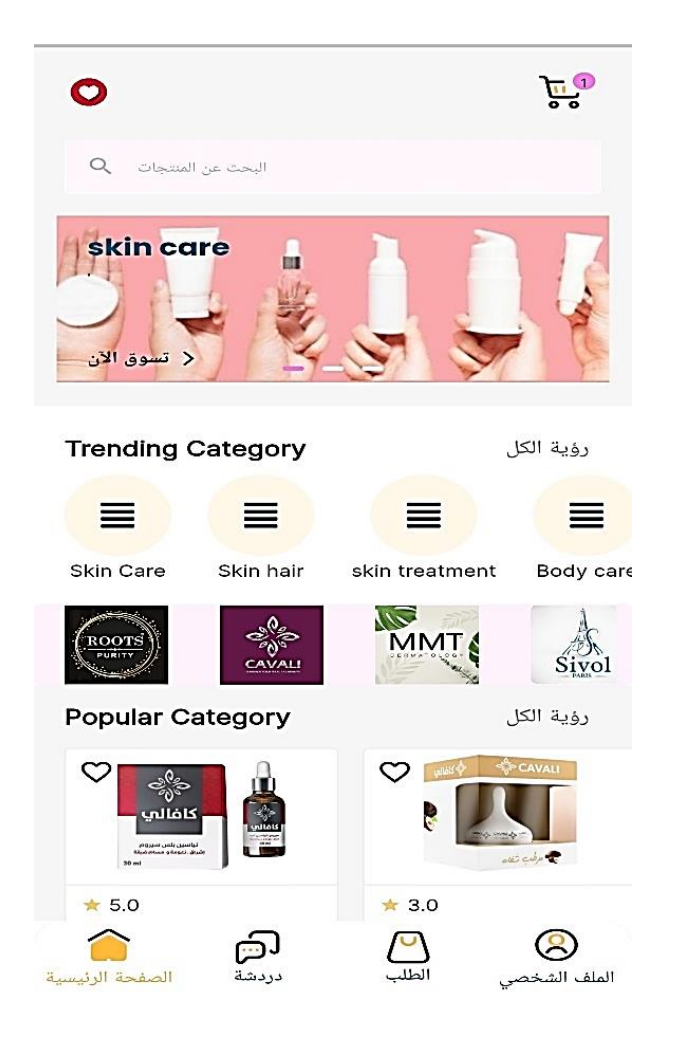675x1037 pixels.
Task: Open the الملف الشخصي profile tab
Action: [x=557, y=957]
